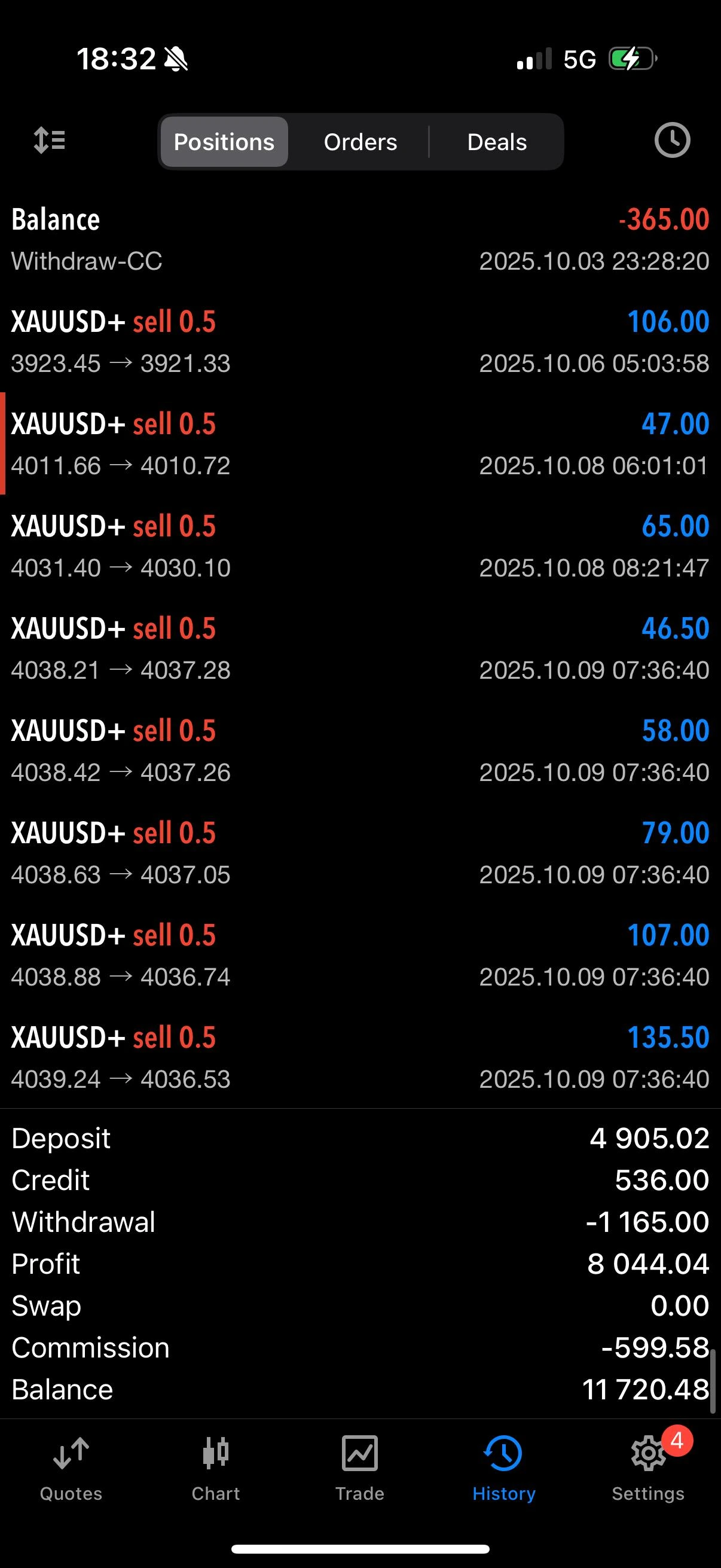Open the XAUUSD+ sell with 47.00 profit
This screenshot has width=721, height=1568.
point(360,444)
